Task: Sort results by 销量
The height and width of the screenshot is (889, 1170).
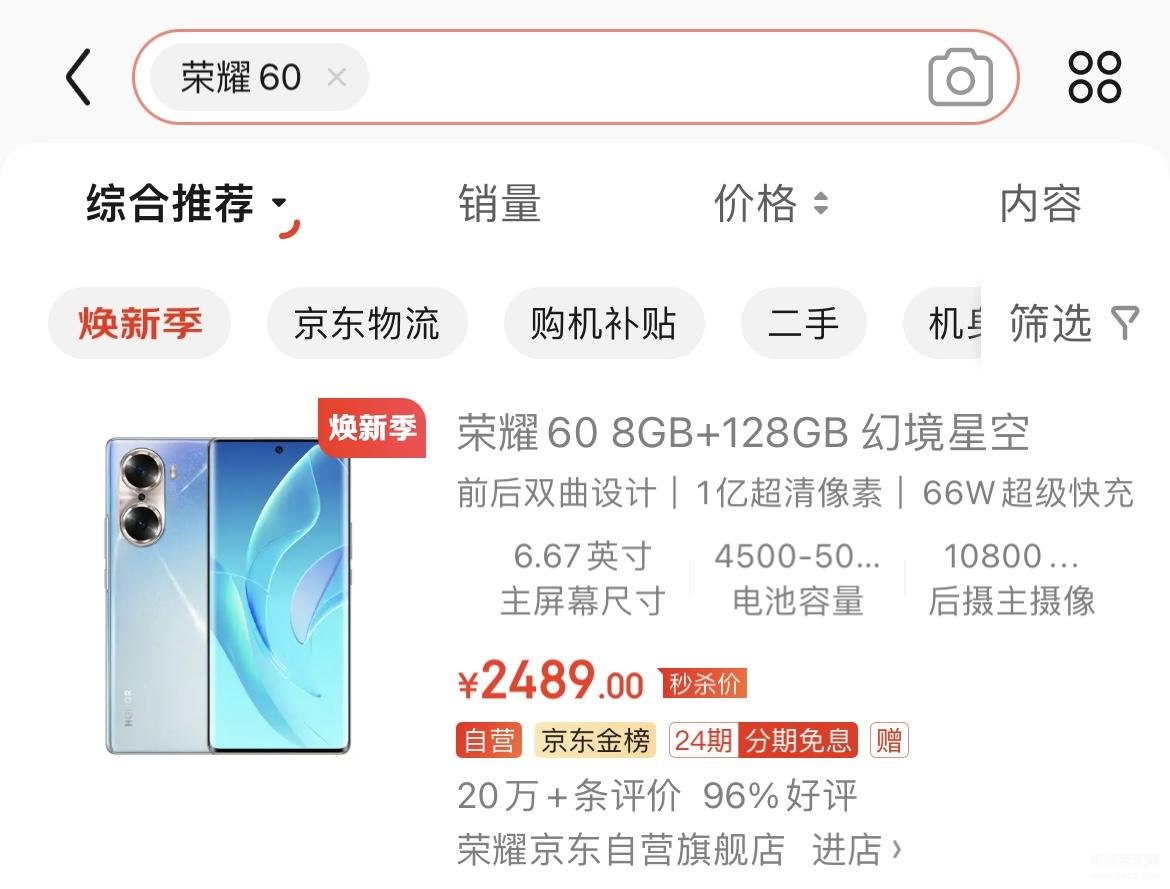Action: pos(499,204)
